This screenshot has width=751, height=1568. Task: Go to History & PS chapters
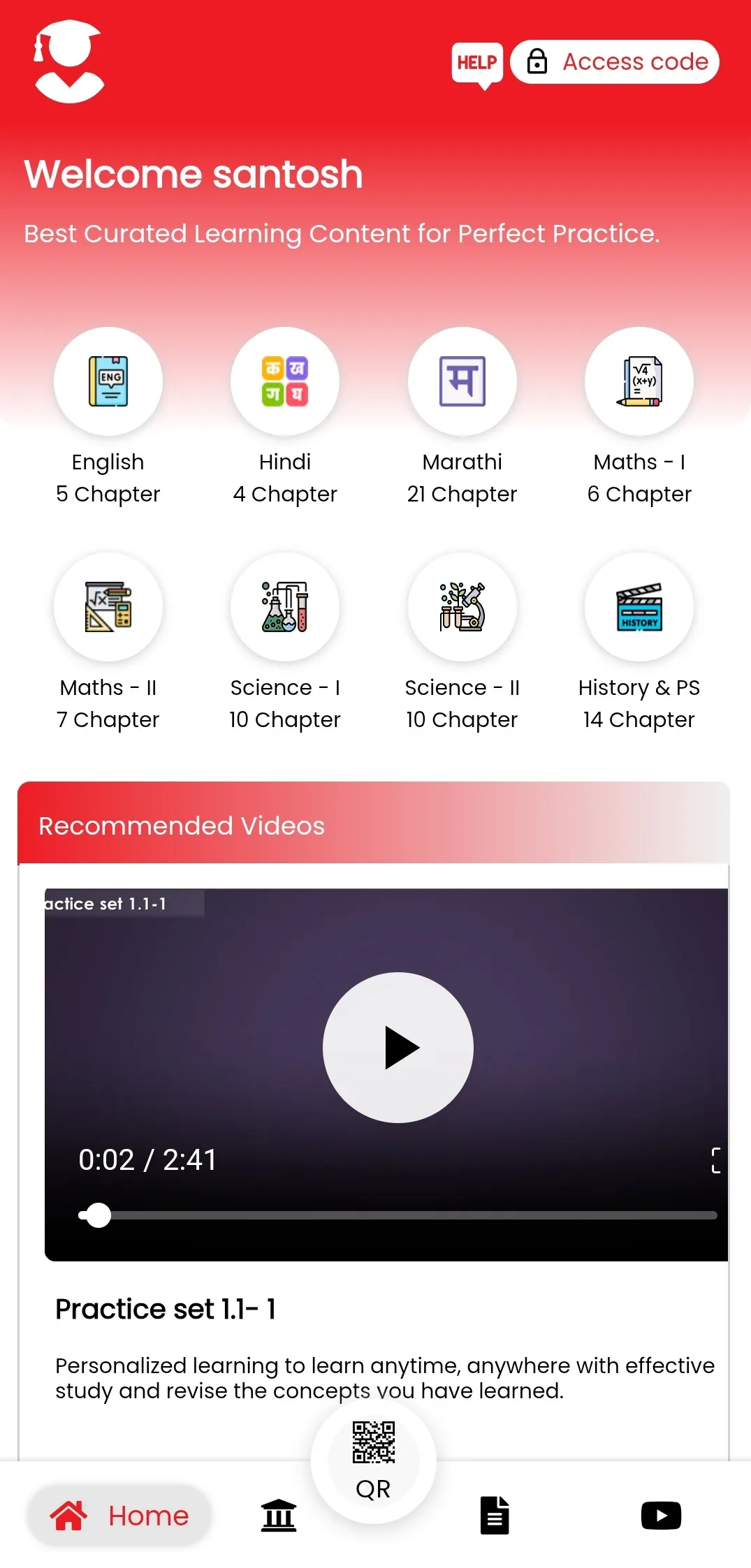[639, 607]
